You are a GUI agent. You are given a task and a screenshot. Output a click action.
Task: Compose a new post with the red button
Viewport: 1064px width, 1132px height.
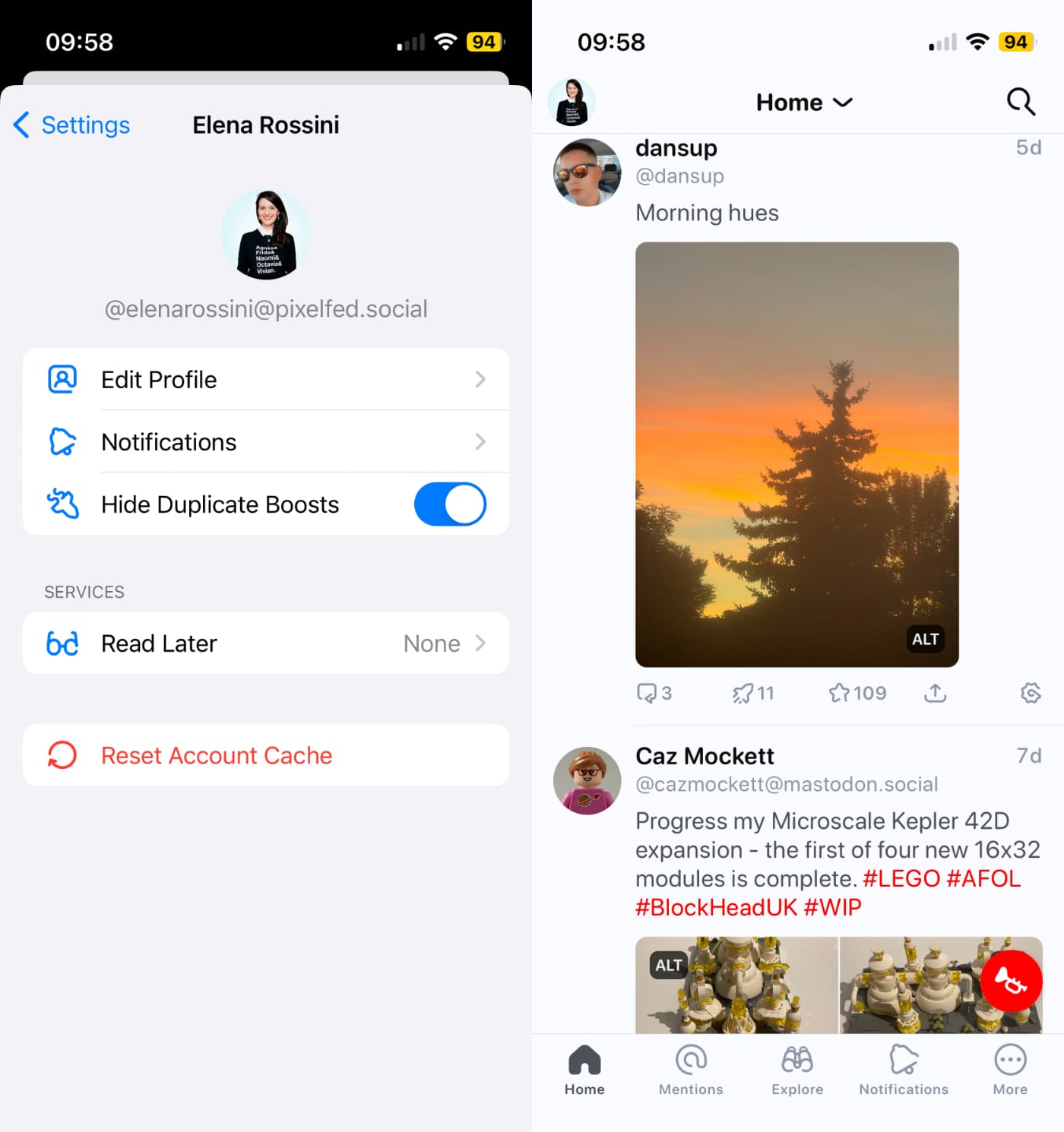coord(1010,980)
